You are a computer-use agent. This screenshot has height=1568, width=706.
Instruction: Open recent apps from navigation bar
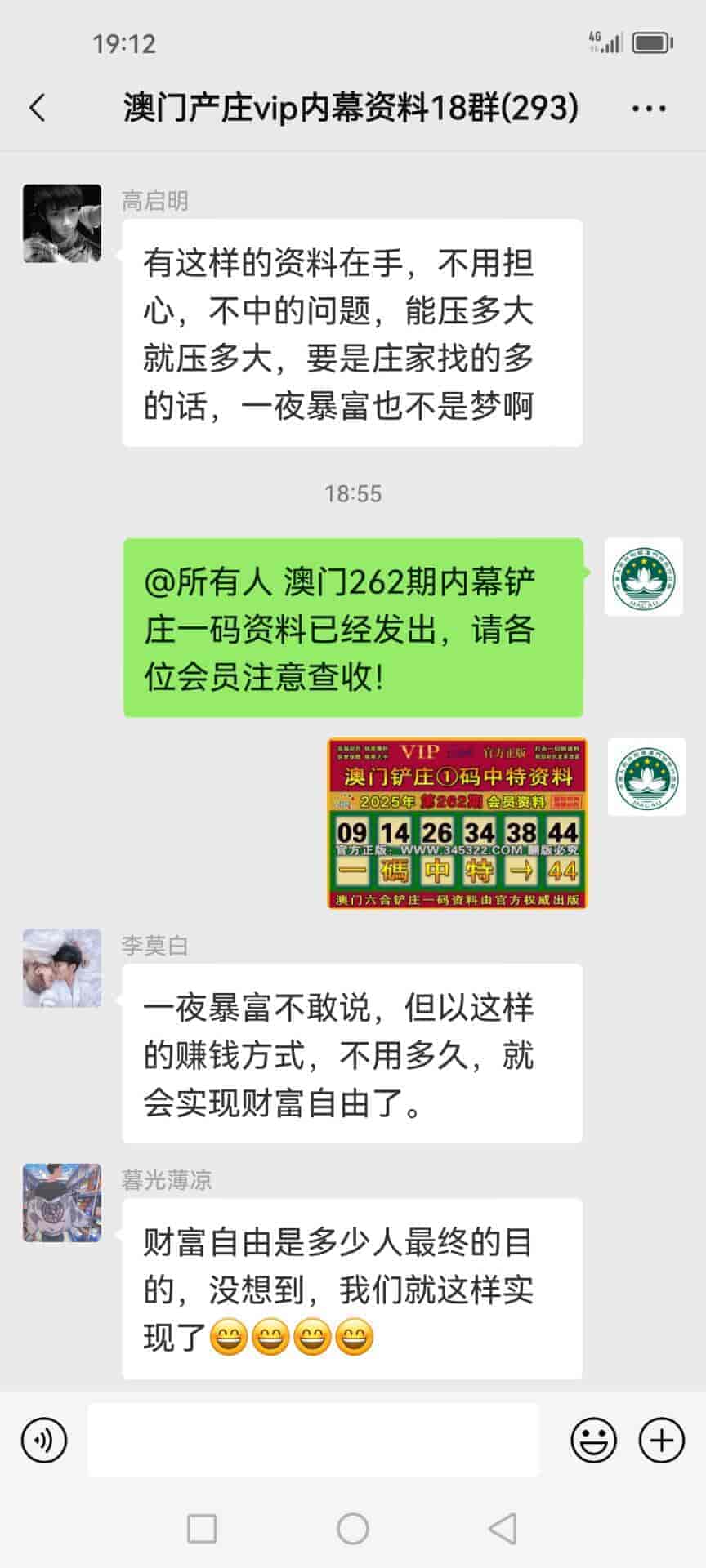[x=202, y=1528]
